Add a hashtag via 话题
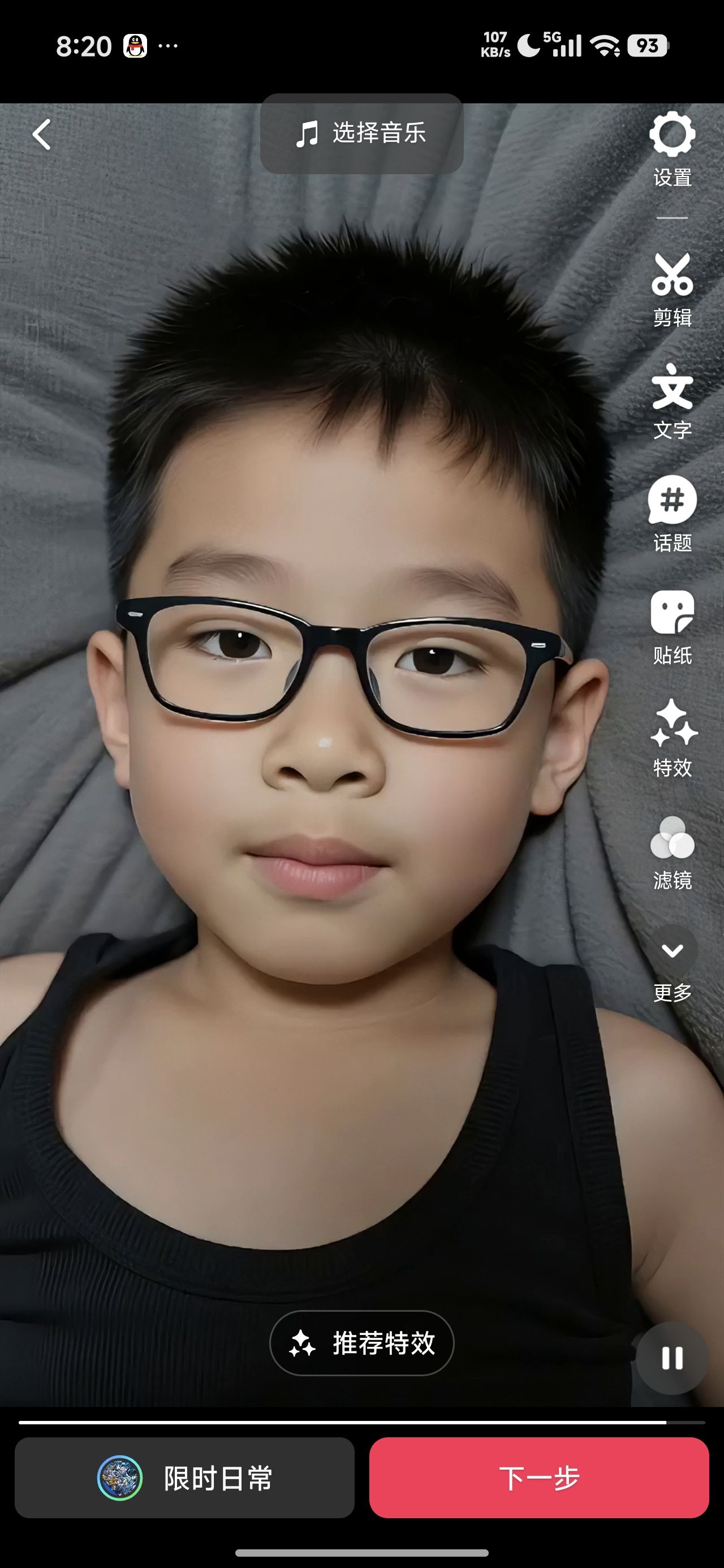Image resolution: width=724 pixels, height=1568 pixels. coord(672,514)
